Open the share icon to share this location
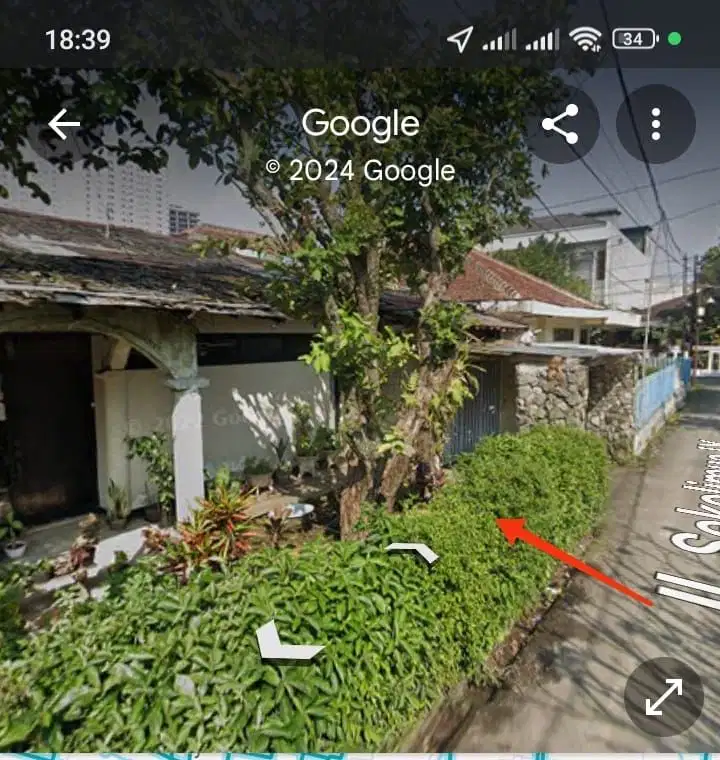Viewport: 720px width, 760px height. [562, 123]
